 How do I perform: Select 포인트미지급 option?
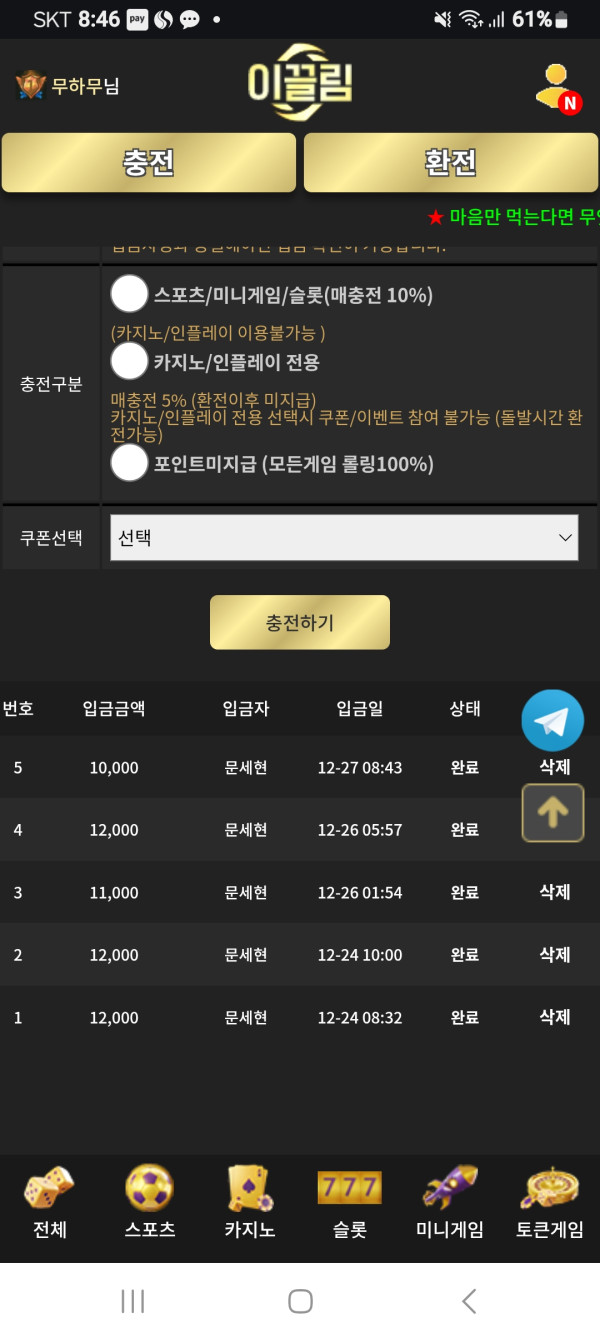129,463
